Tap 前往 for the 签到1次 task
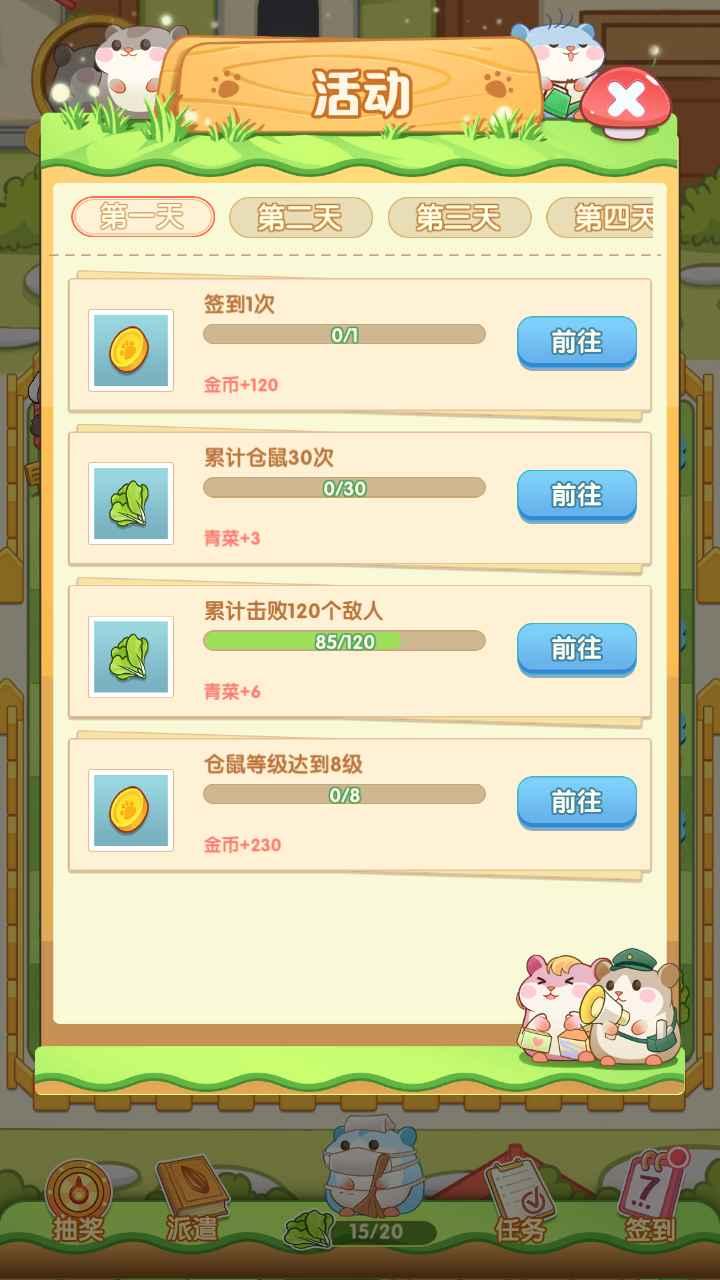Screen dimensions: 720x1280 (576, 343)
